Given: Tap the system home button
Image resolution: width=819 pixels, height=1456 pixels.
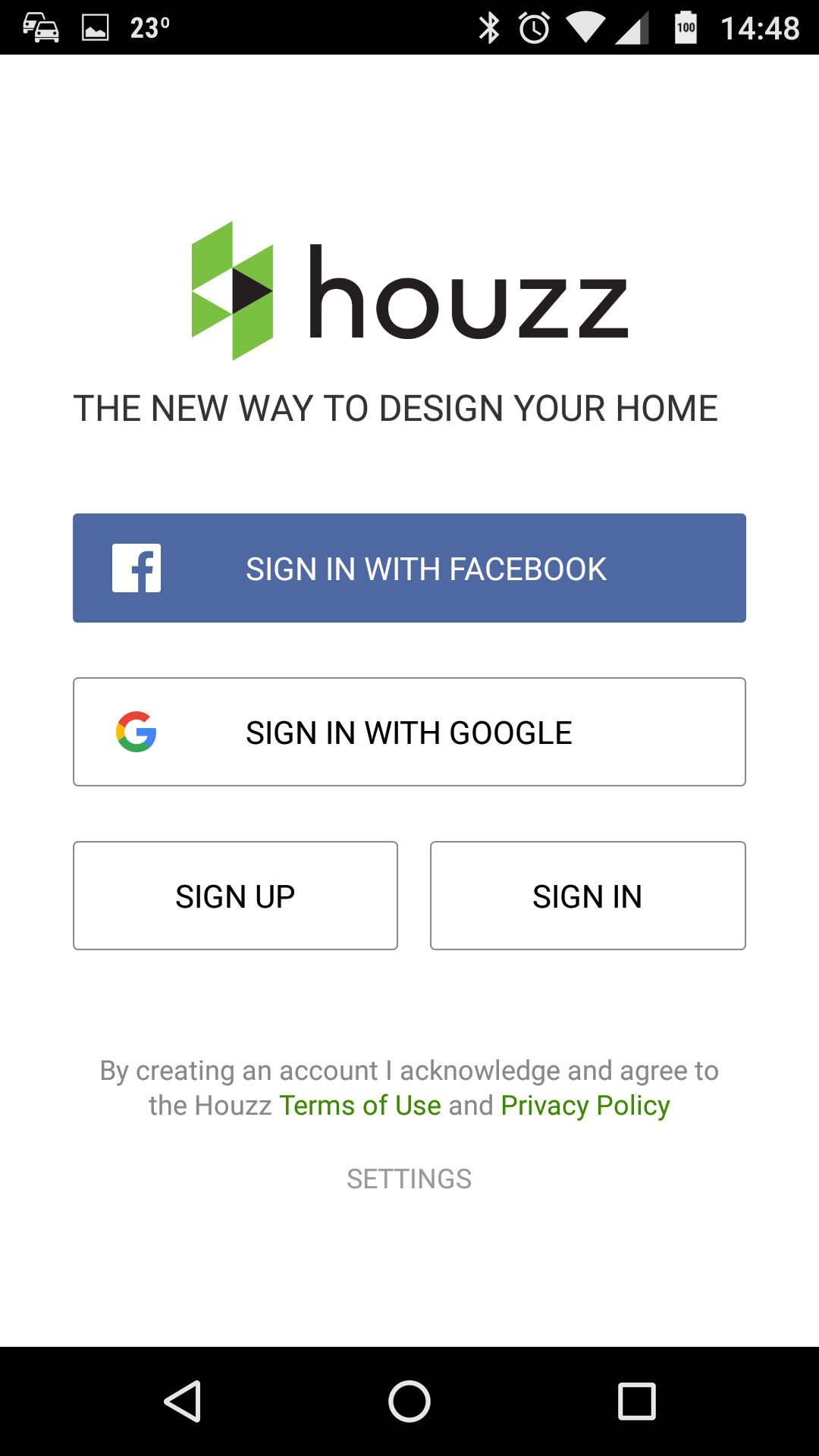Looking at the screenshot, I should point(409,1401).
